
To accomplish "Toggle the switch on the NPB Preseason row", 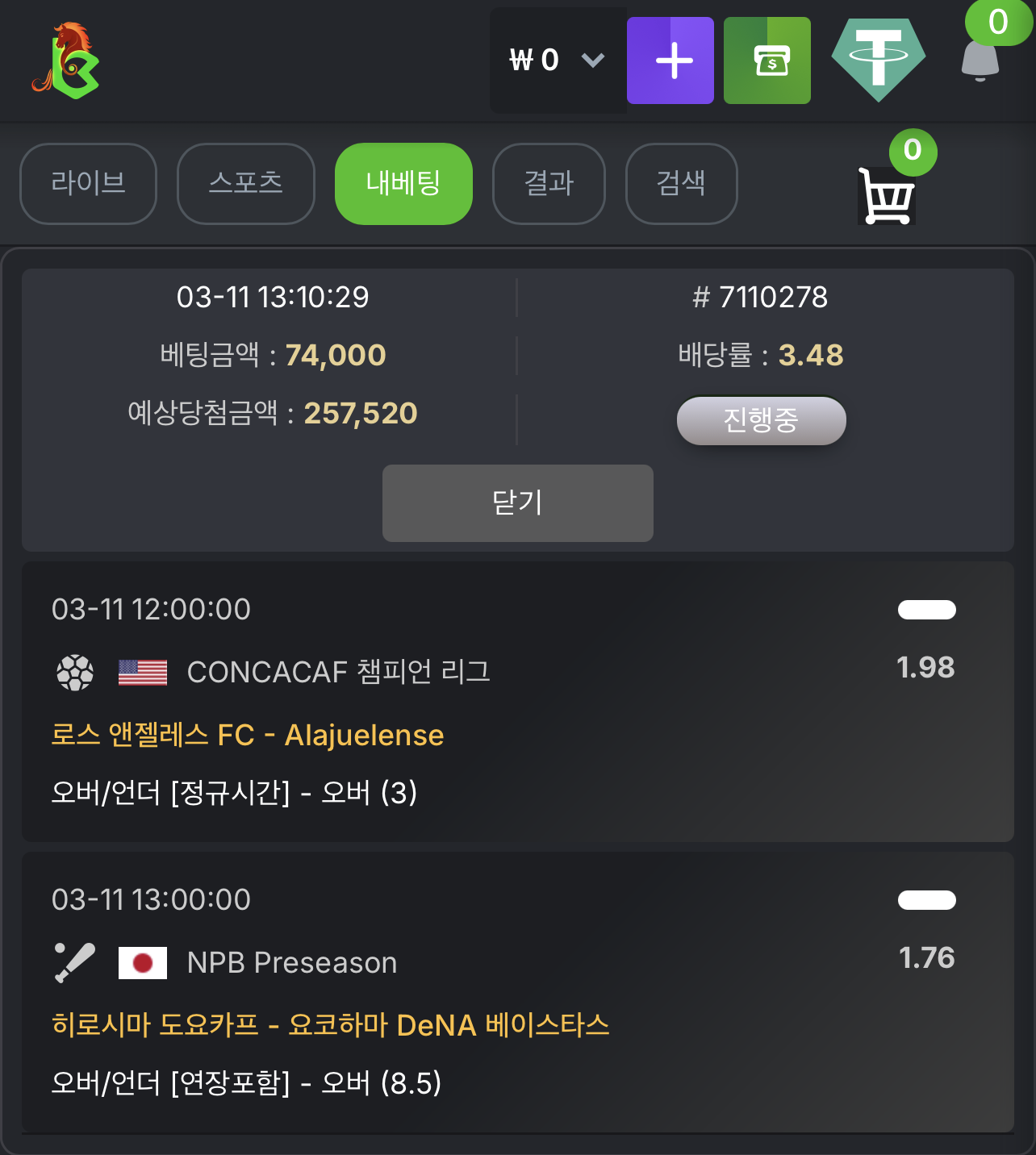I will (x=926, y=900).
